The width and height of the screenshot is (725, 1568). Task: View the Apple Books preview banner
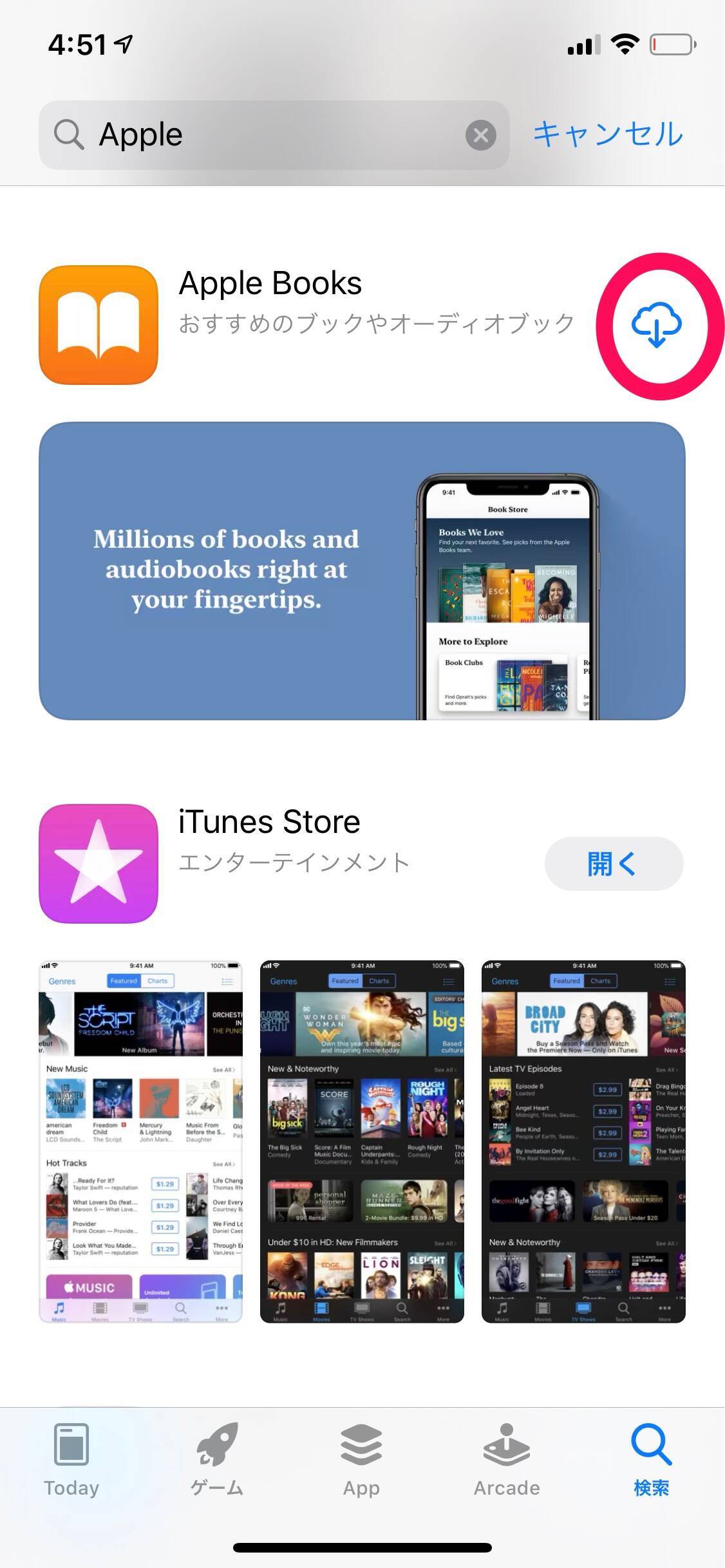[362, 570]
